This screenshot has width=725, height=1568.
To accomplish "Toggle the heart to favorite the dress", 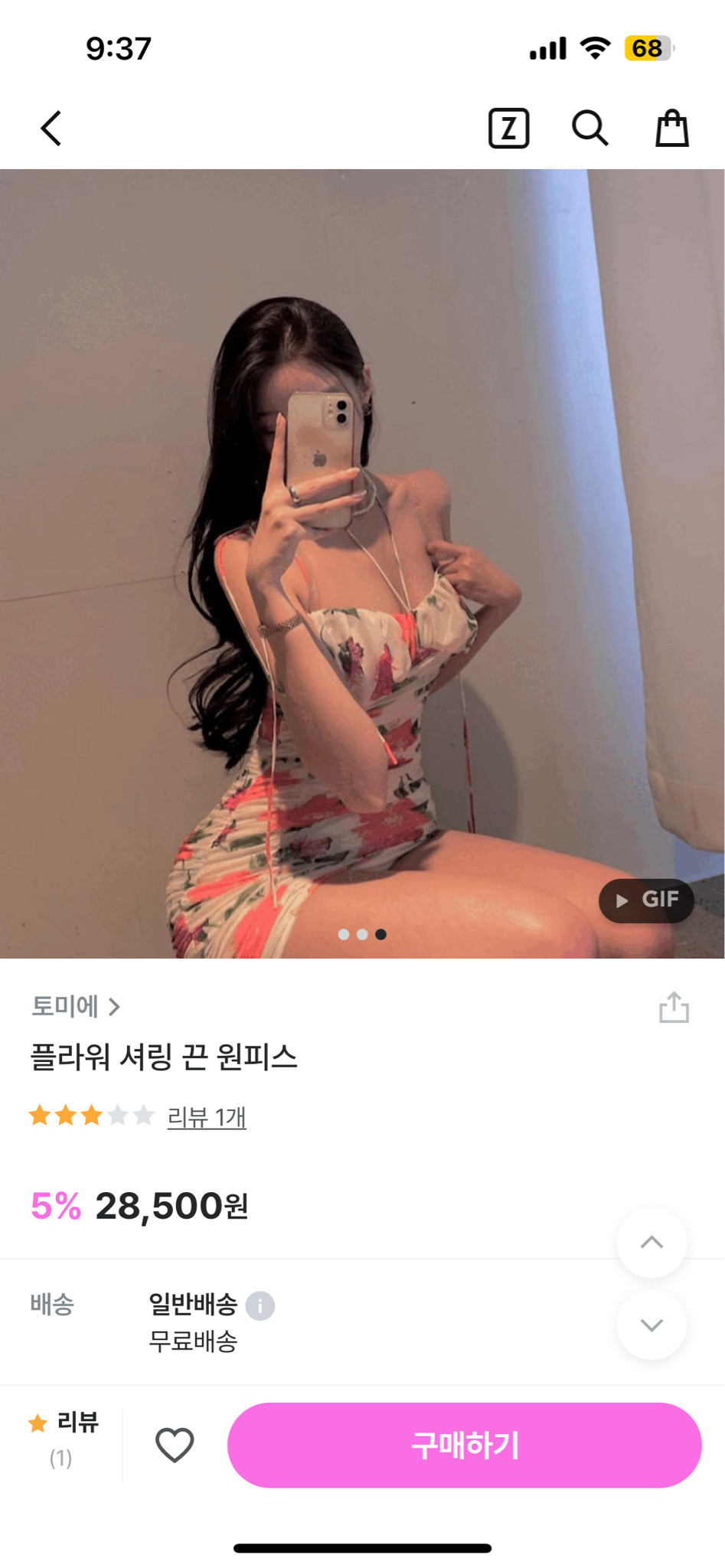I will click(x=176, y=1444).
